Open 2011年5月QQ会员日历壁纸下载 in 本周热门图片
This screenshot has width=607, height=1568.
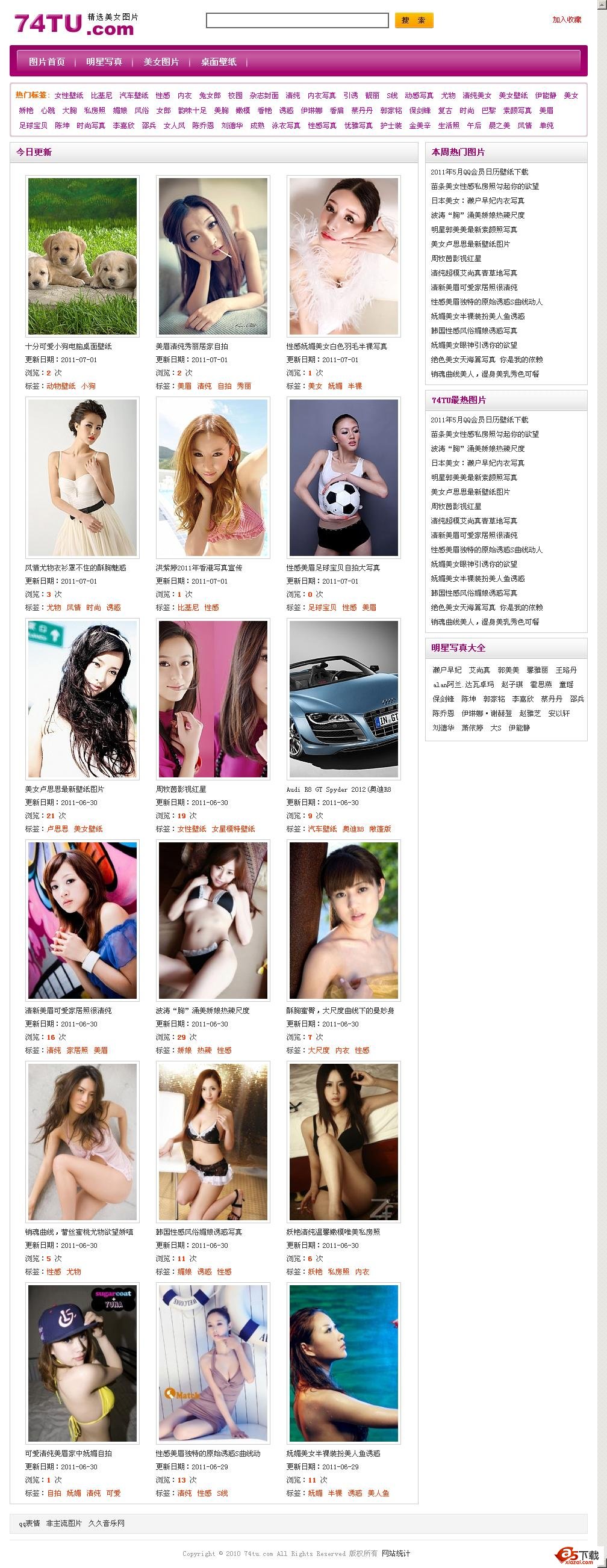[x=479, y=172]
